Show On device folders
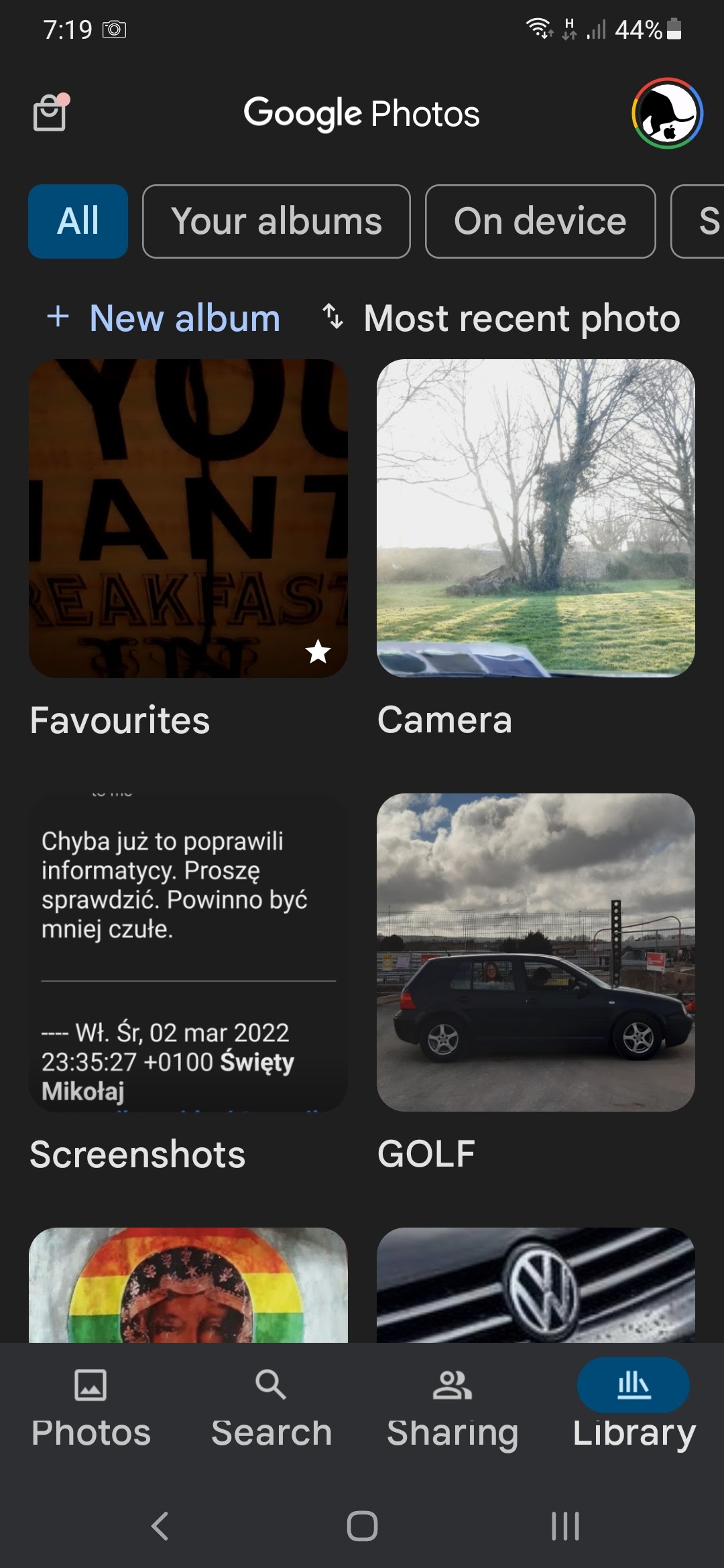 point(540,221)
